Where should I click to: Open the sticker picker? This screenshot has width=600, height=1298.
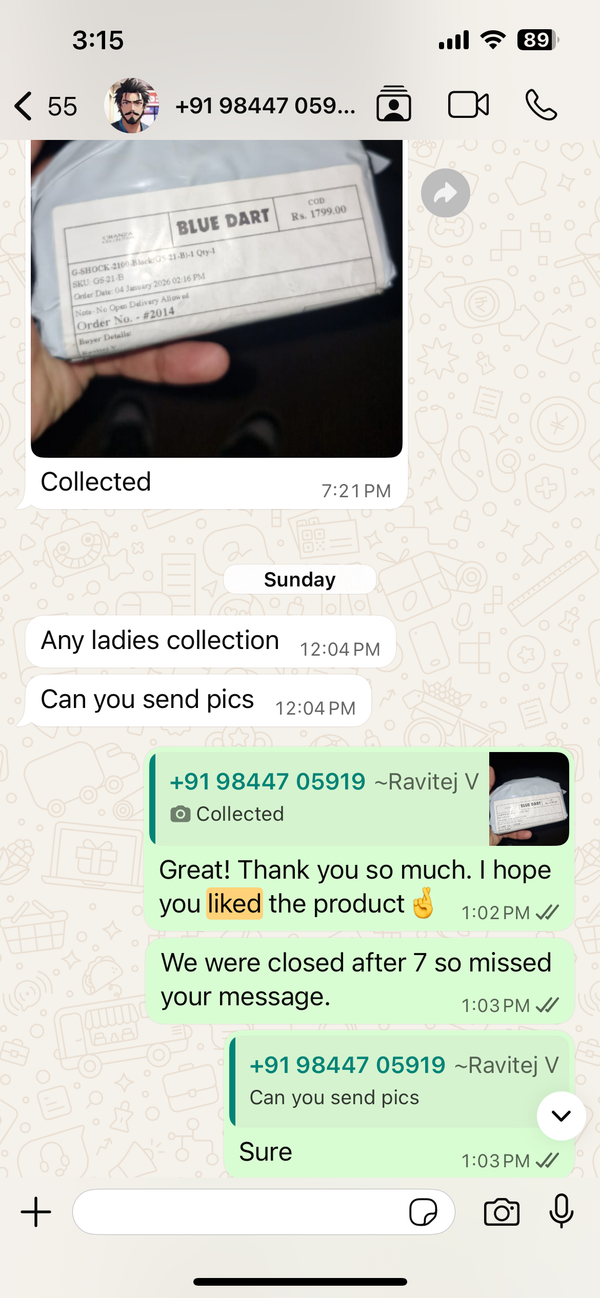(423, 1213)
